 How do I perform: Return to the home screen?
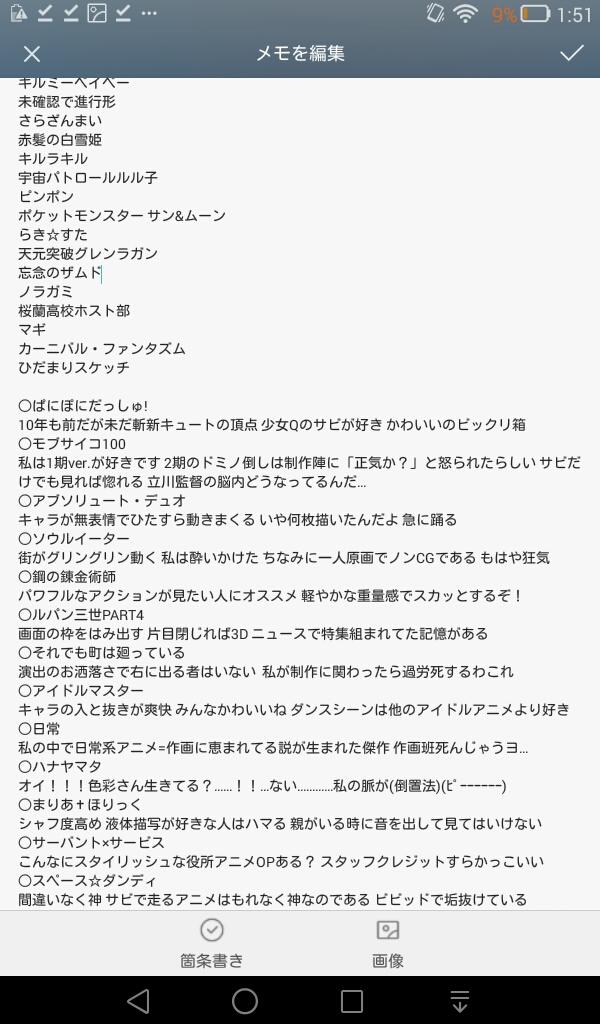(245, 1000)
